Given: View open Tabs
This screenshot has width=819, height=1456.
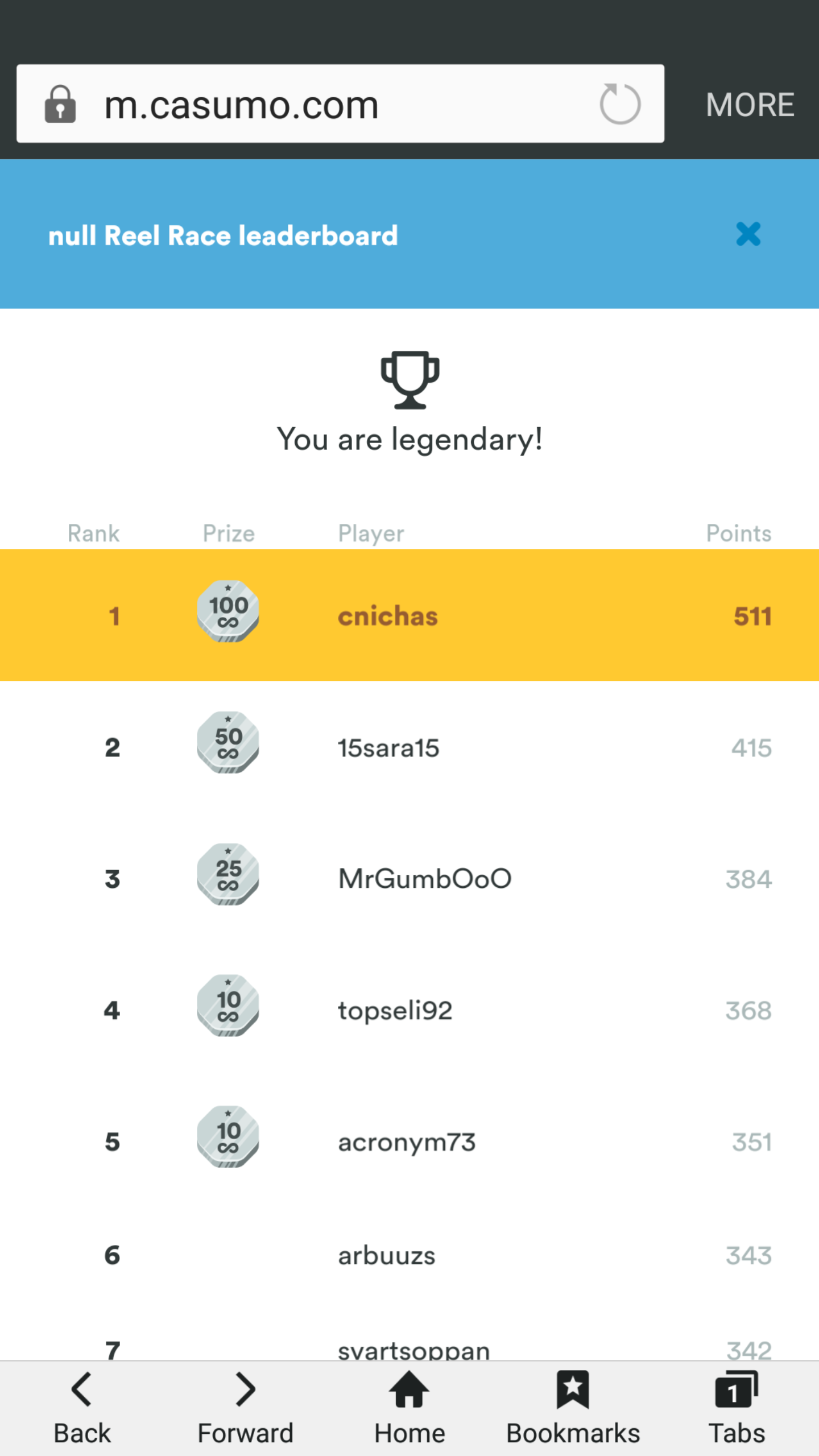Looking at the screenshot, I should point(737,1408).
